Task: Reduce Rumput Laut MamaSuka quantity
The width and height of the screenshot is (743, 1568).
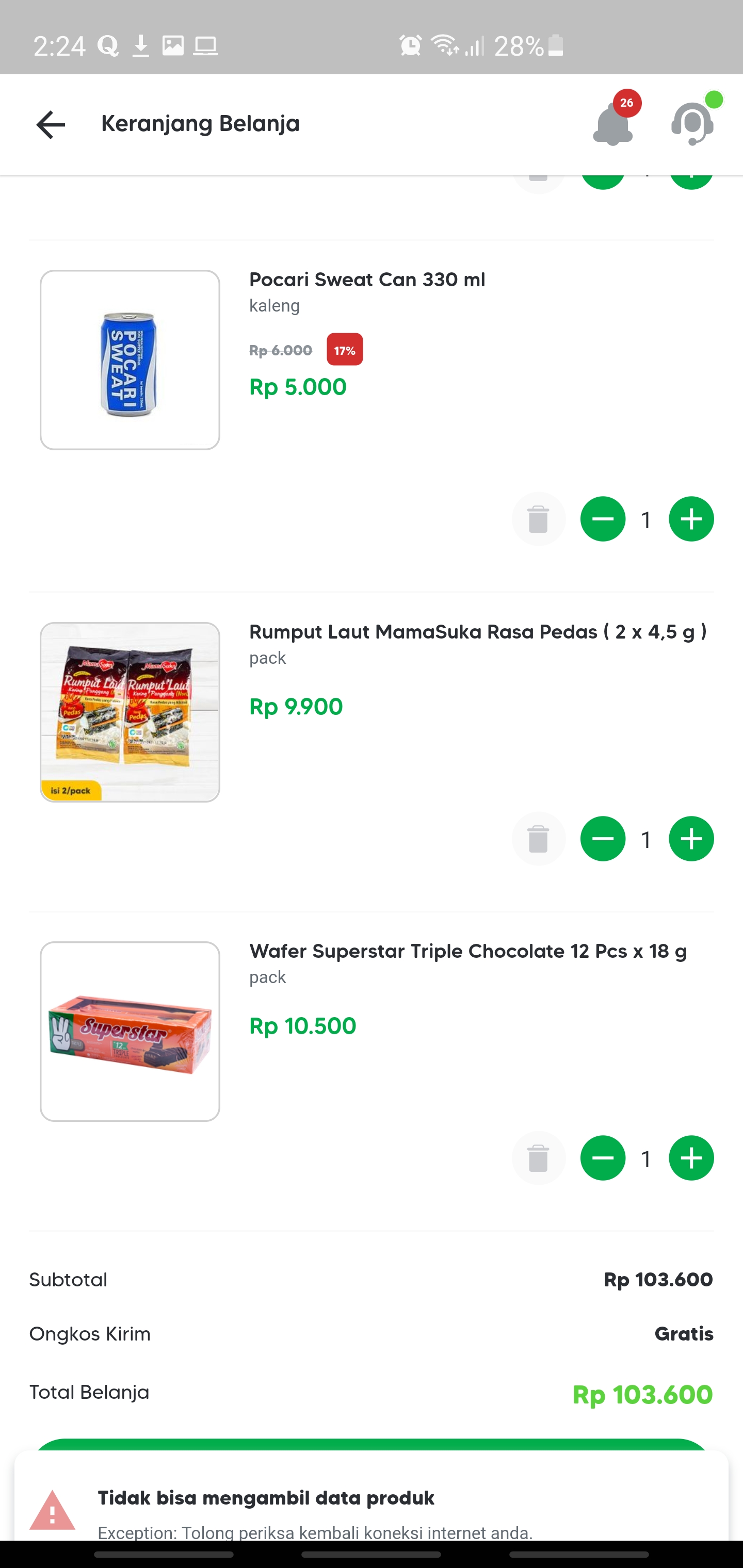Action: point(602,839)
